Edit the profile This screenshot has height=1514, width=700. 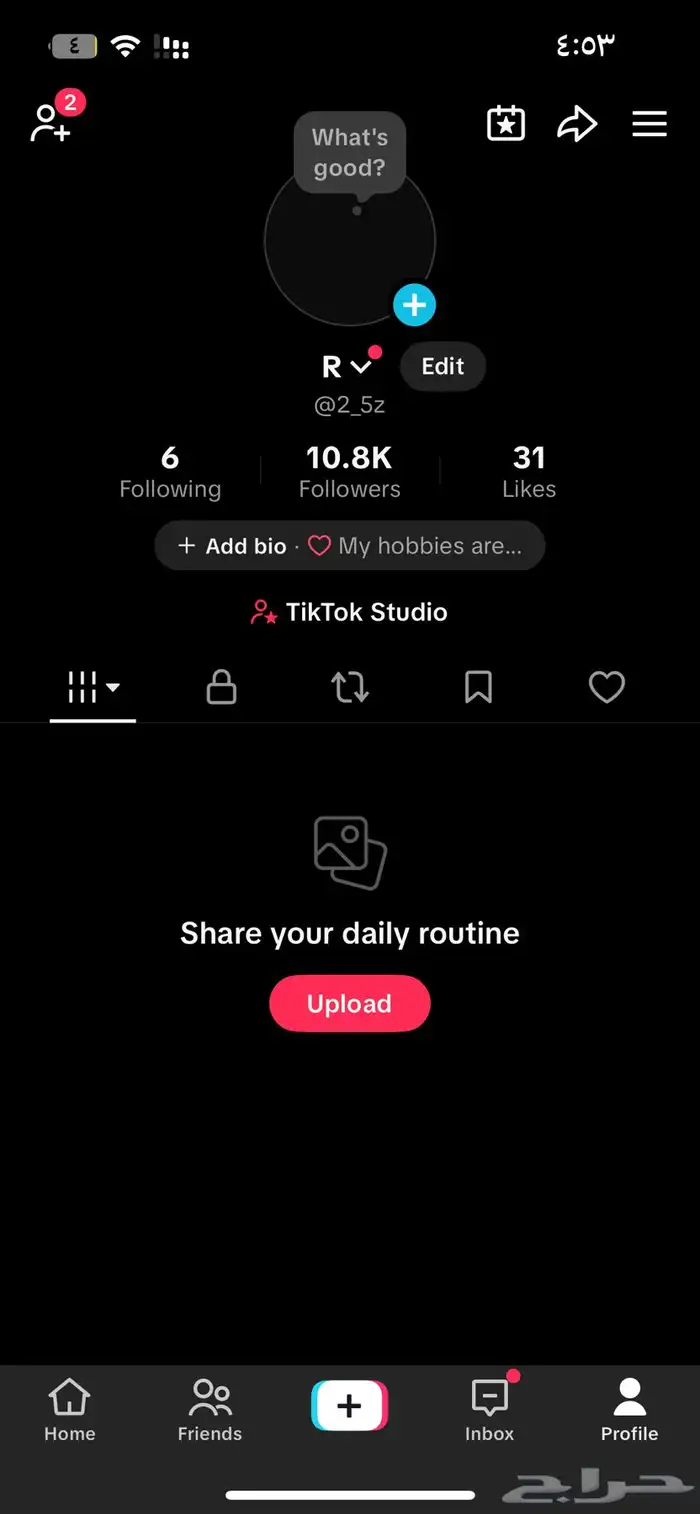point(442,367)
